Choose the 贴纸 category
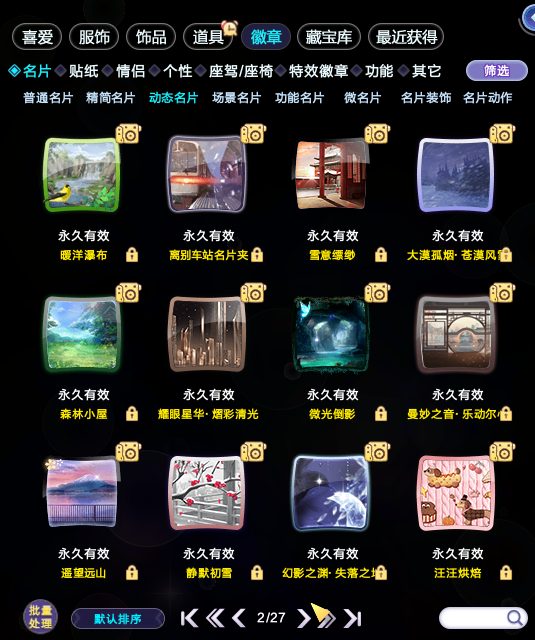The image size is (535, 640). (83, 71)
